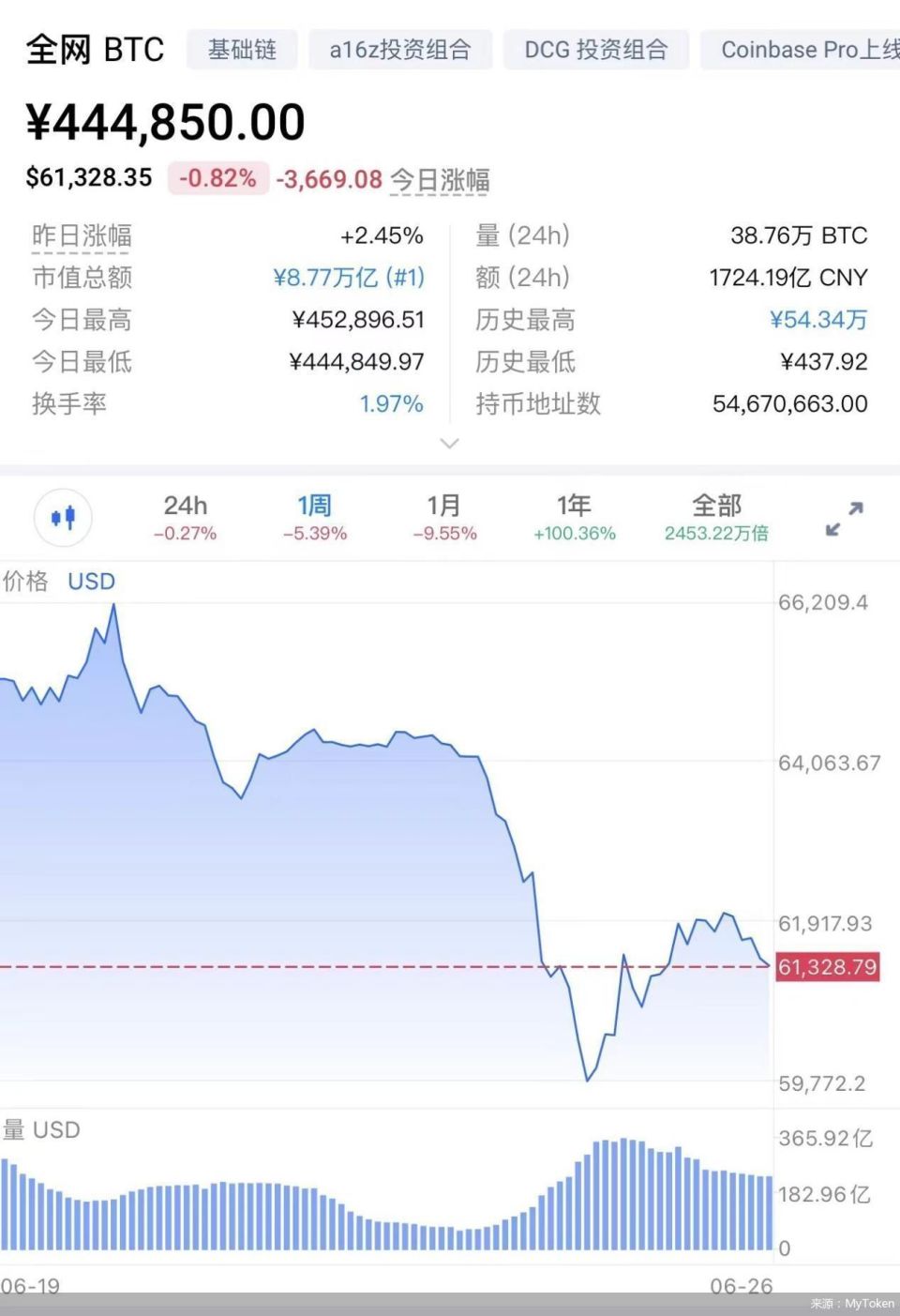View the DCG 投资组合 tab
Viewport: 900px width, 1316px height.
(596, 50)
